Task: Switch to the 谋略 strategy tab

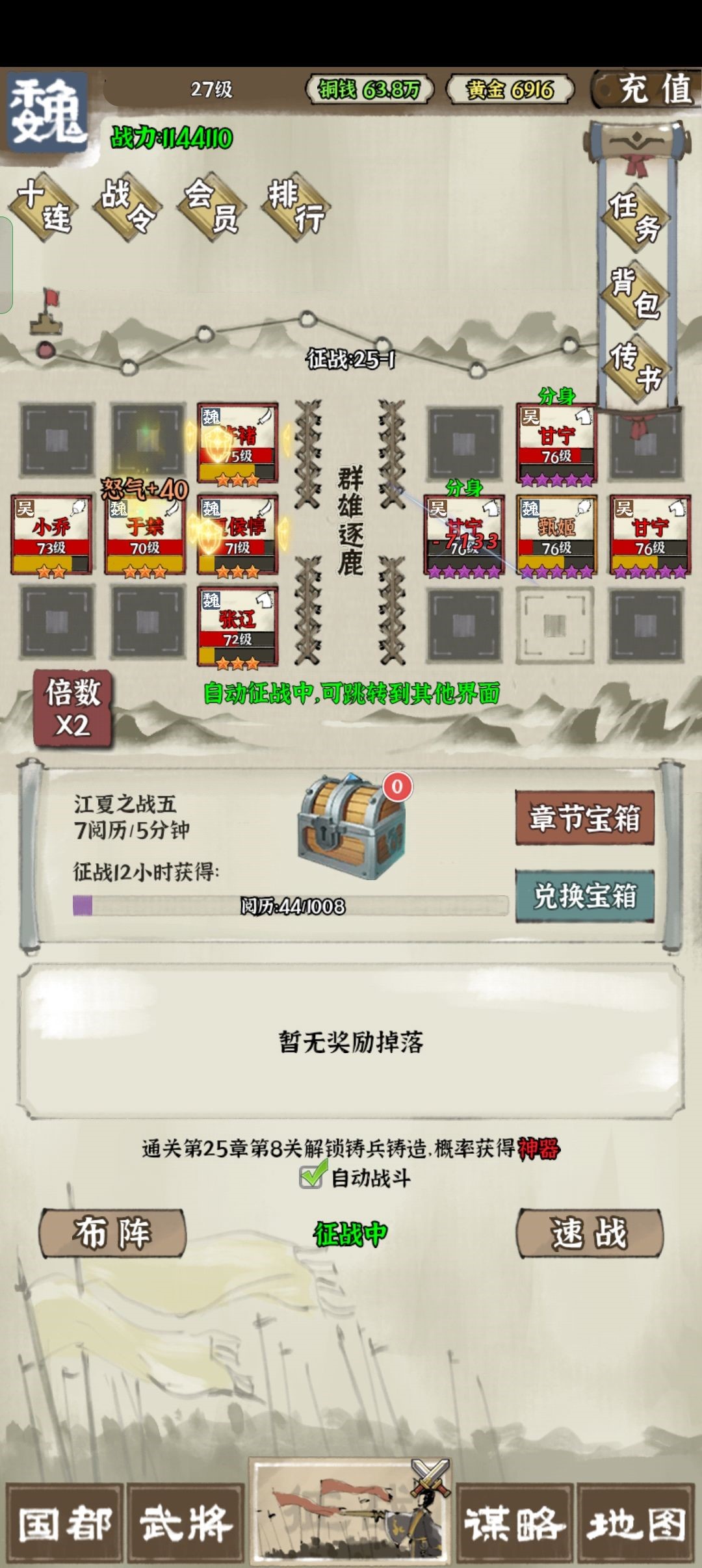Action: pos(513,1523)
